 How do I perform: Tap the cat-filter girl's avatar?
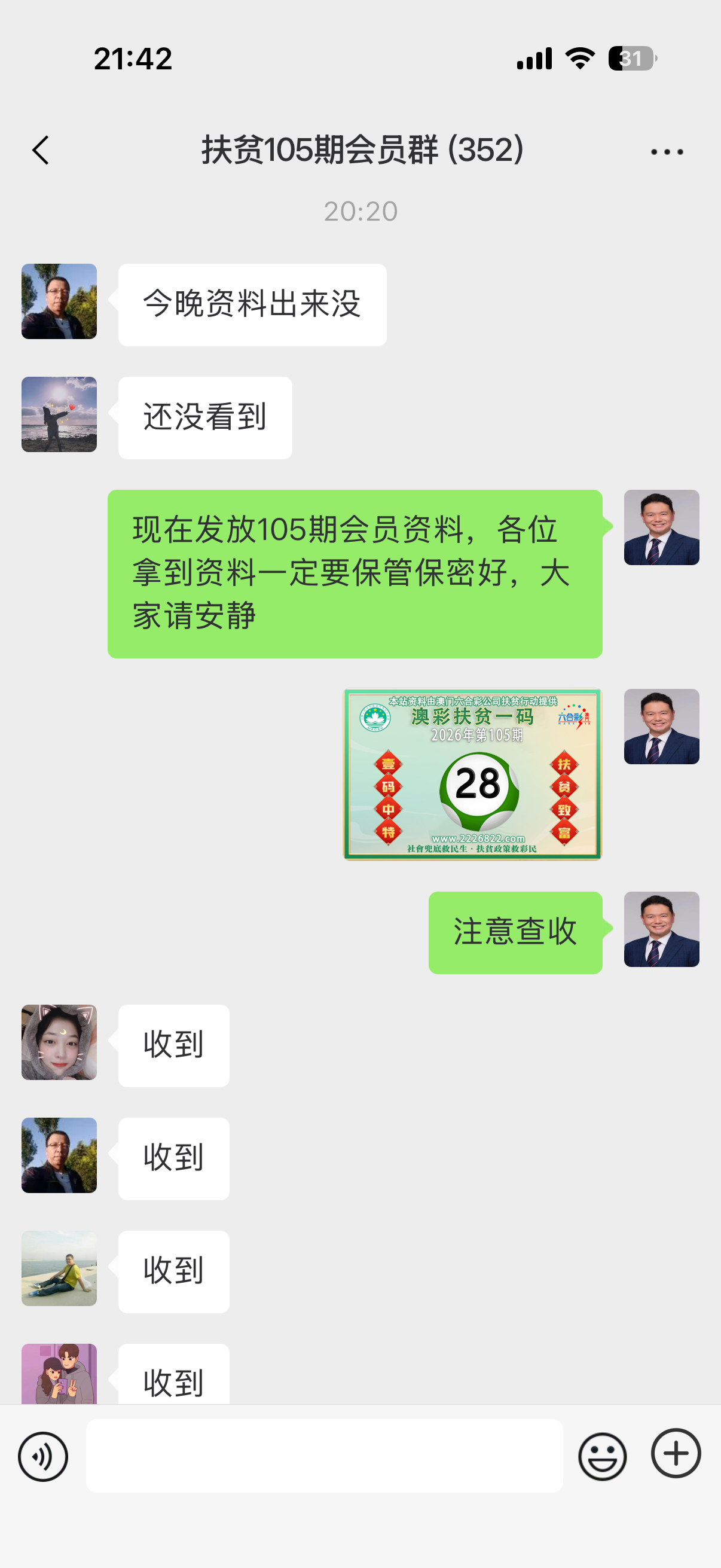click(x=59, y=1043)
